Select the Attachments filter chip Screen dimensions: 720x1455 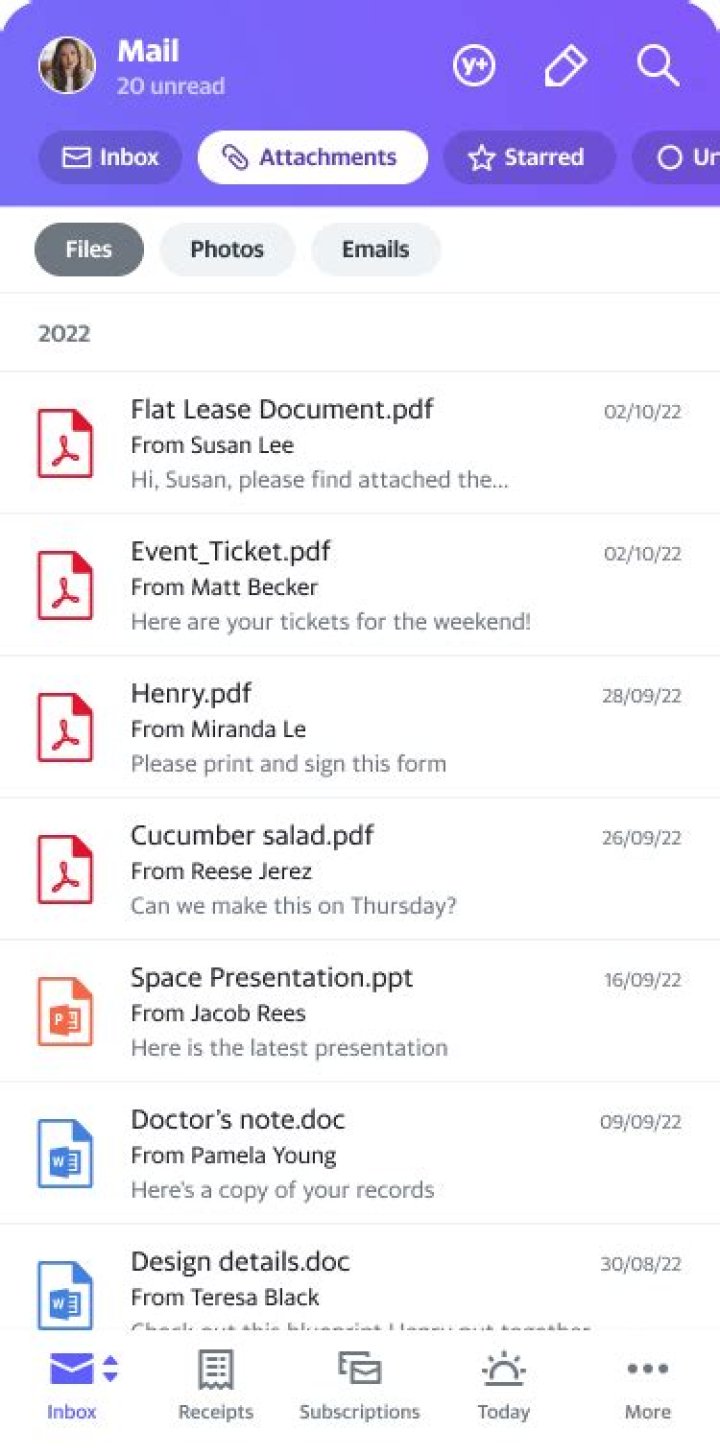pos(312,158)
